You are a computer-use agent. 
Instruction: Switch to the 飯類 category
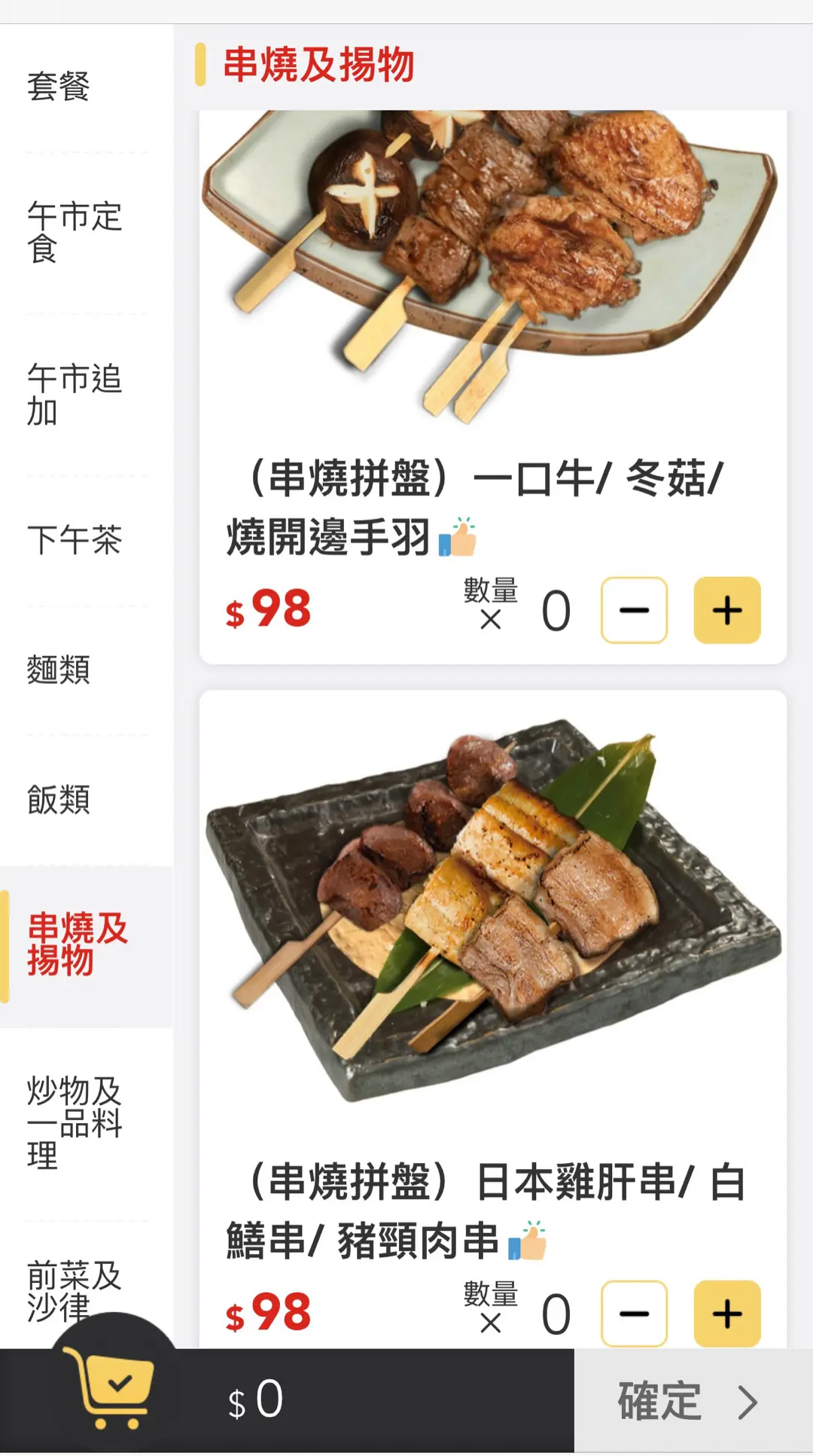pos(59,799)
